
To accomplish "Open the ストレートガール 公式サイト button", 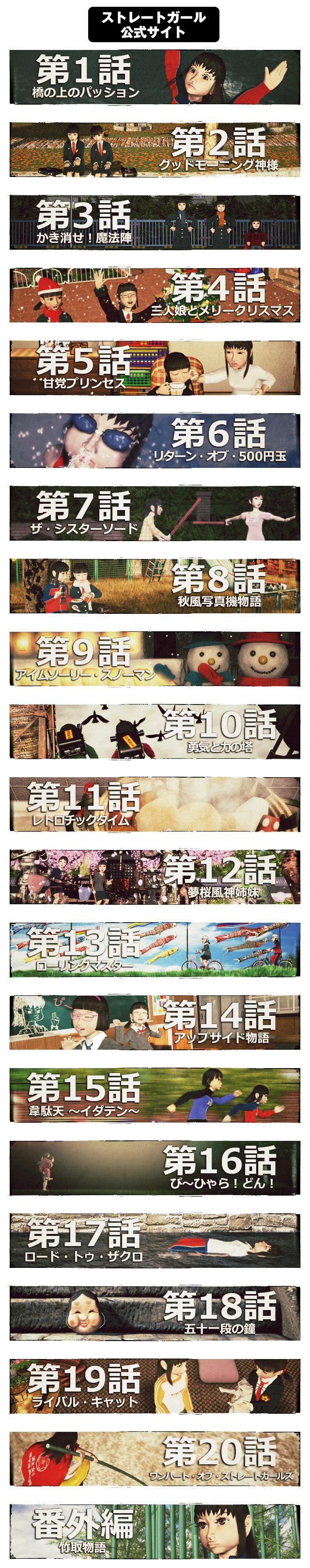I will 153,24.
